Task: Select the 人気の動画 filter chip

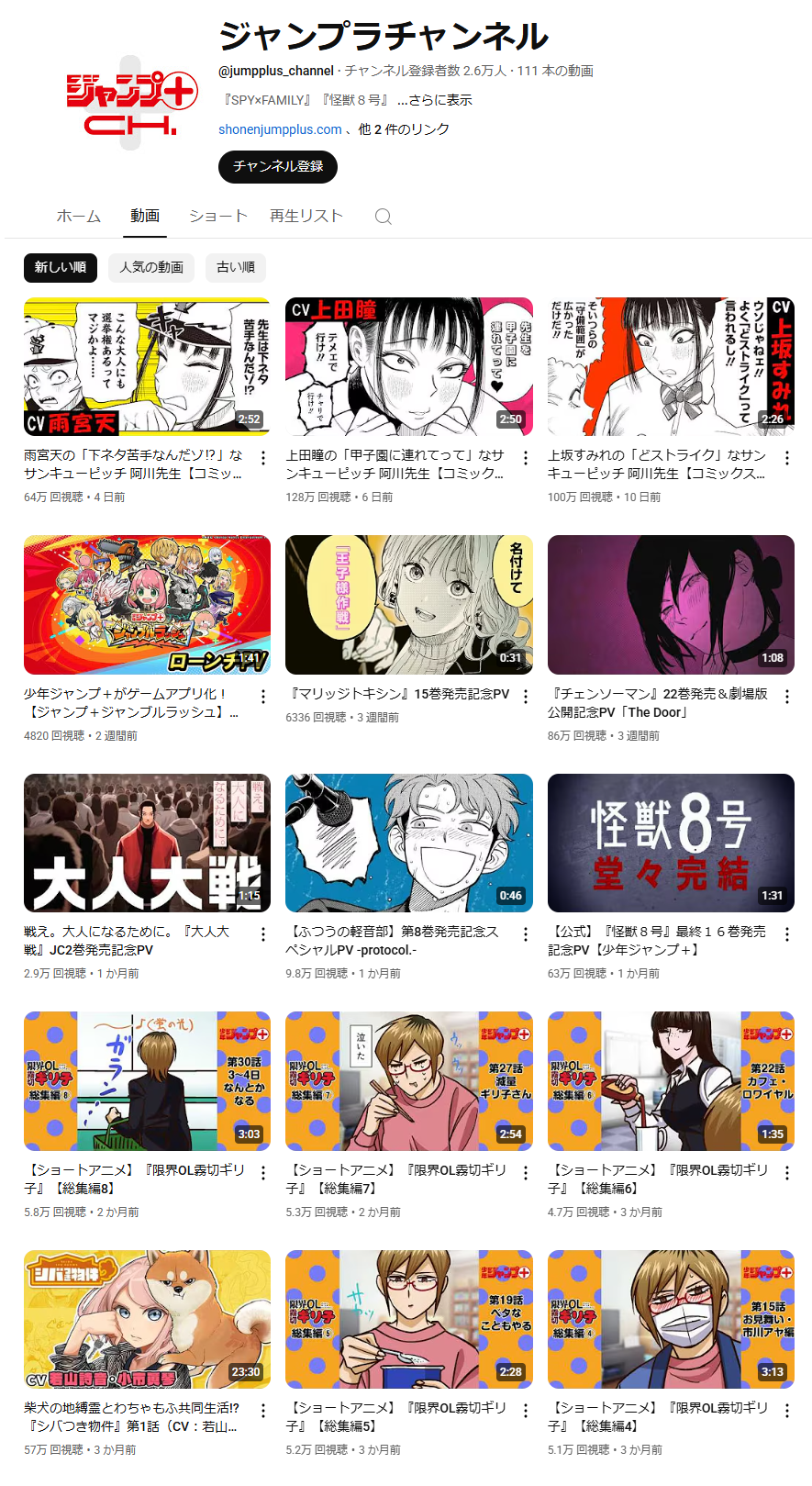Action: (151, 267)
